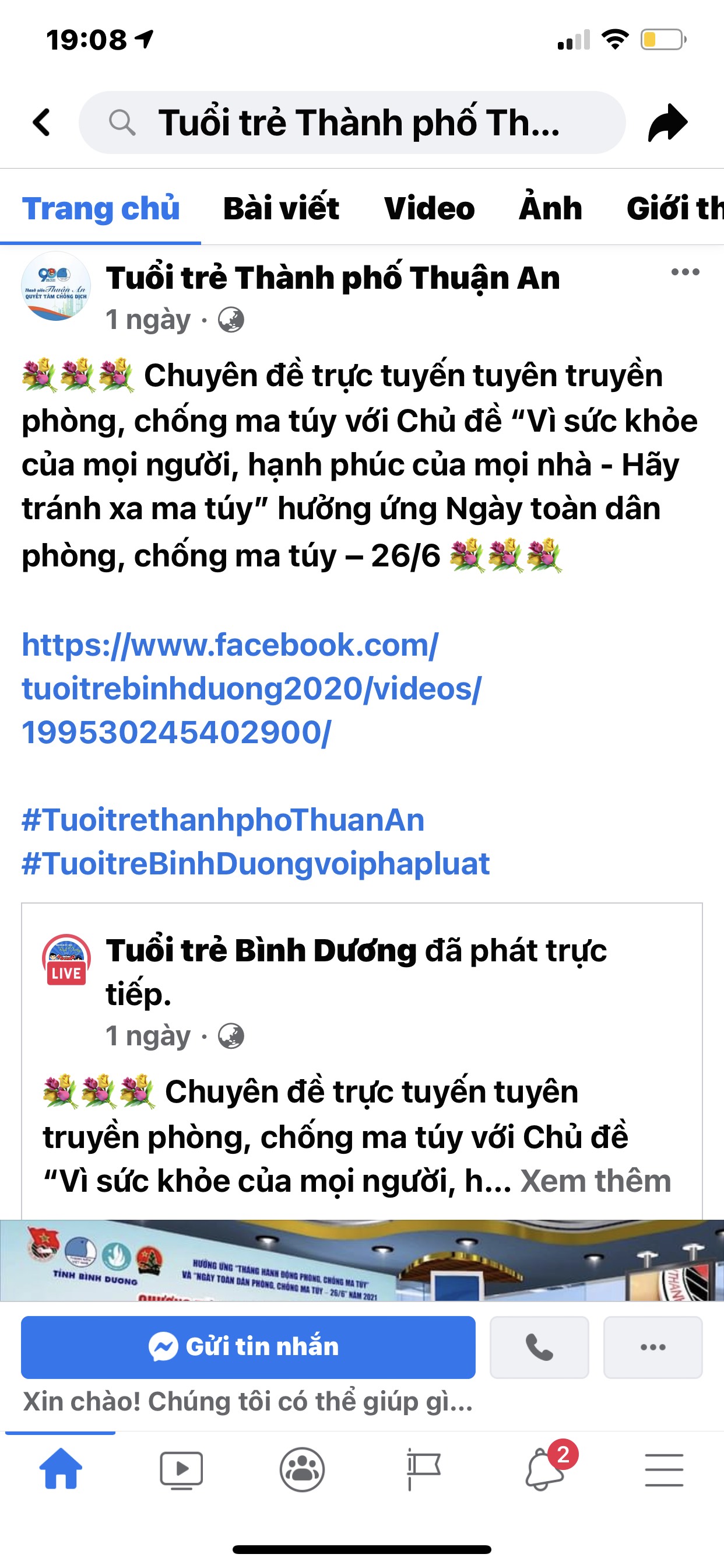Expand shared post with Xem thêm
724x1568 pixels.
click(595, 1181)
